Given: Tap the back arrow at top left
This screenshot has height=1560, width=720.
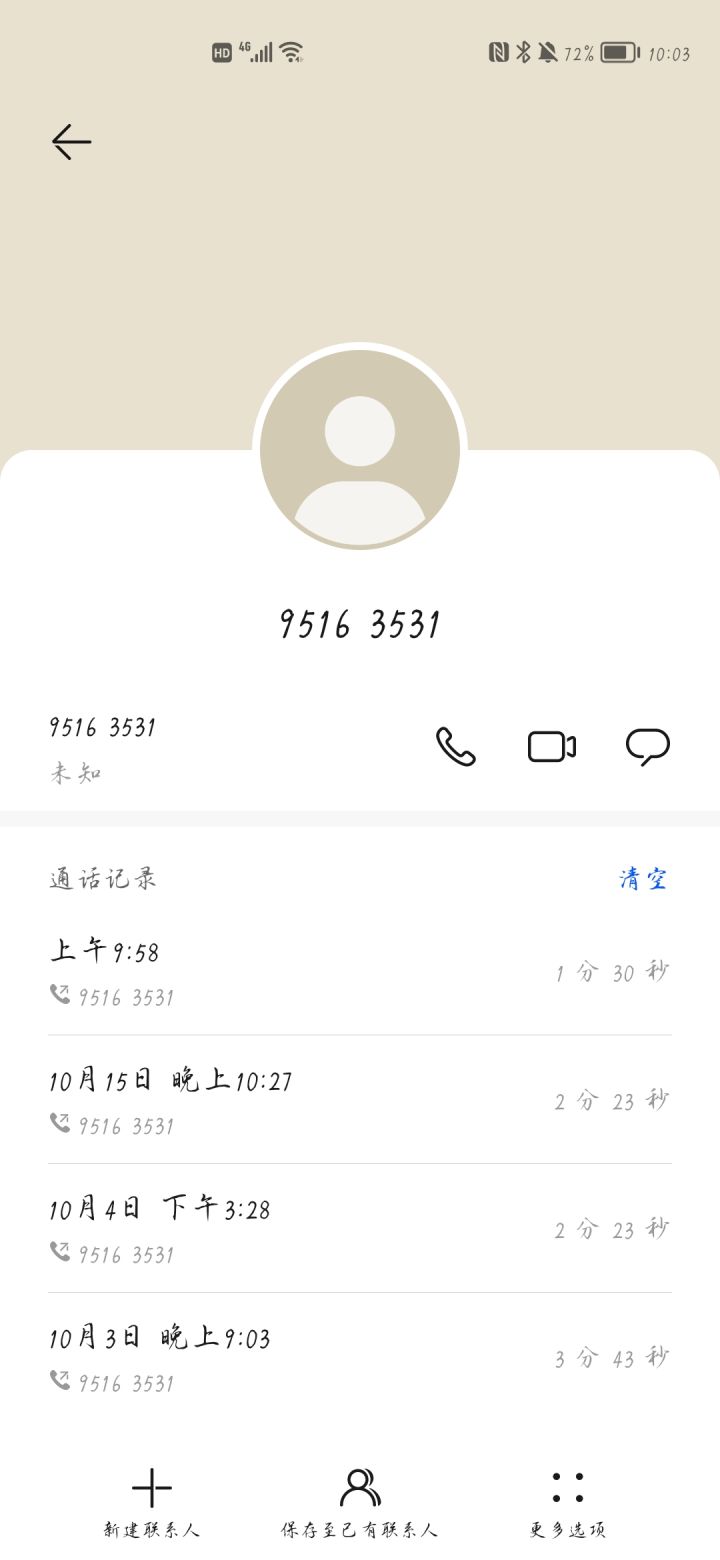Looking at the screenshot, I should [x=70, y=140].
